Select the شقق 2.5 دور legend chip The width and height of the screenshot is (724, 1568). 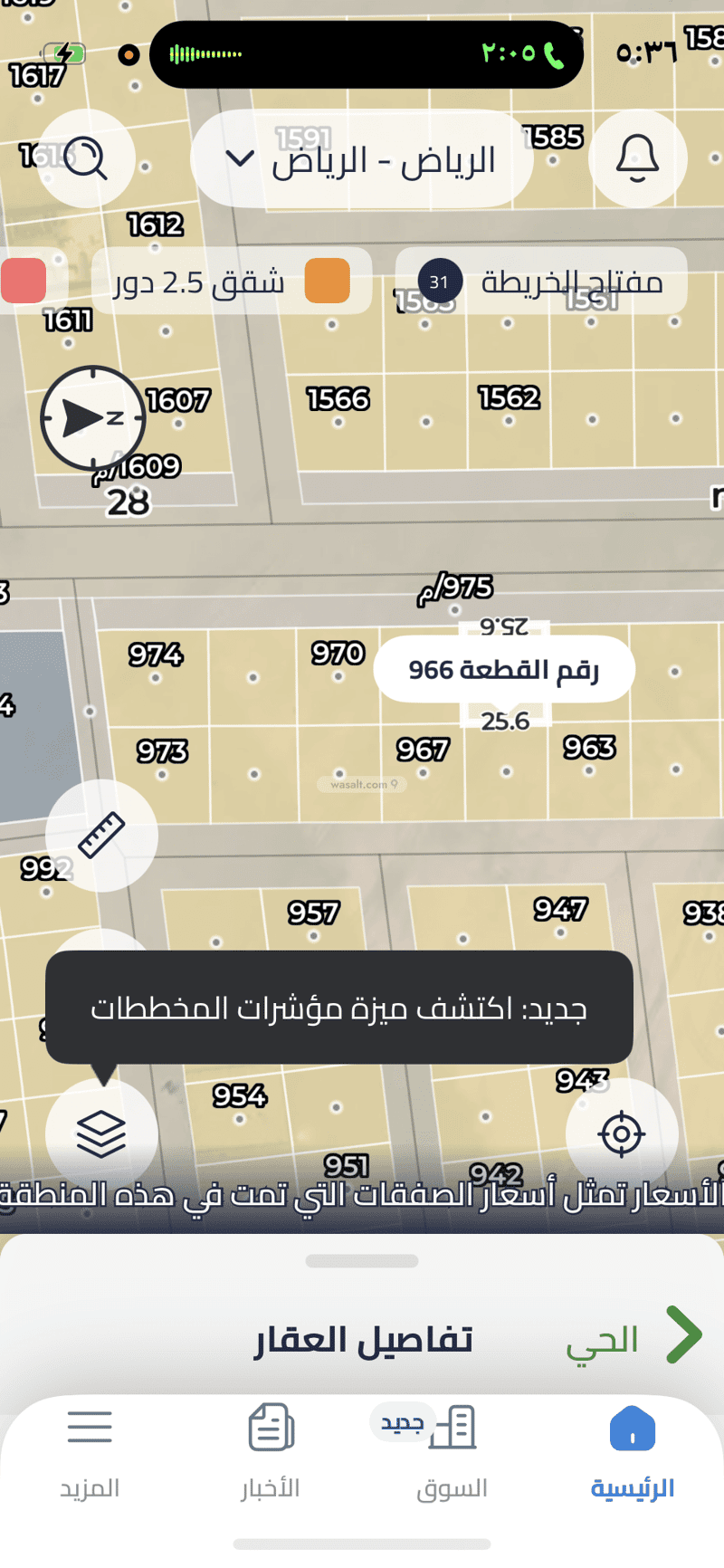point(232,282)
